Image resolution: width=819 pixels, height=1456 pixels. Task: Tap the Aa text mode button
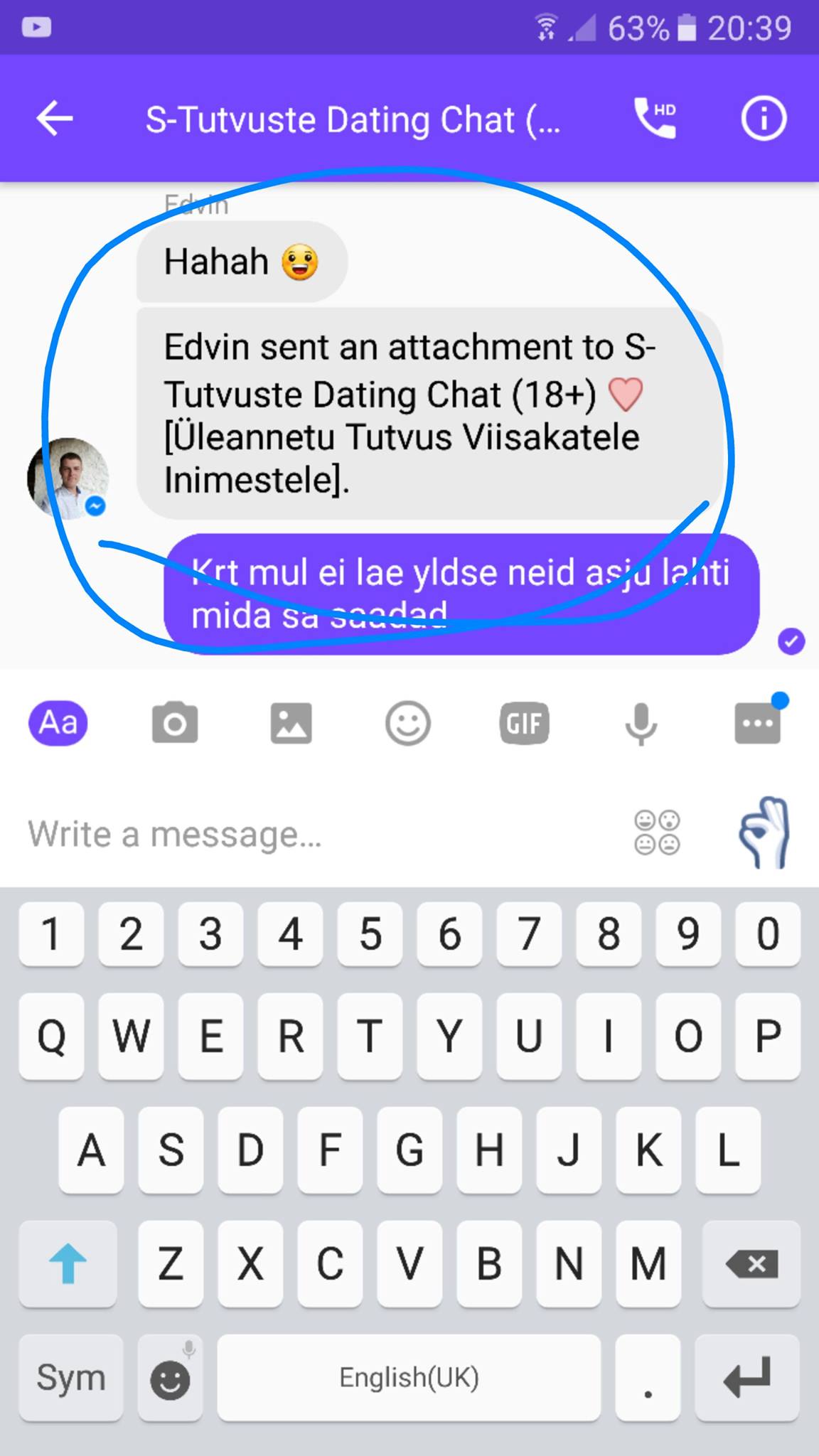tap(58, 724)
